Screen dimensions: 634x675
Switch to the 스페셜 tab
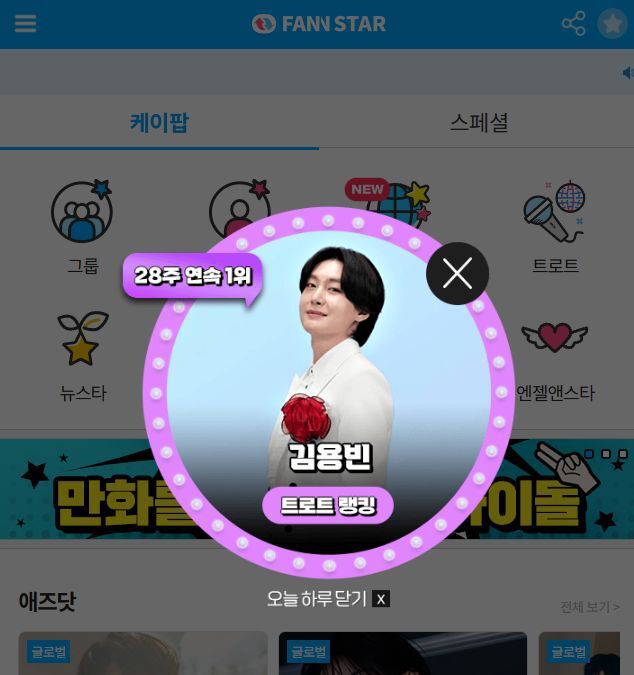478,123
